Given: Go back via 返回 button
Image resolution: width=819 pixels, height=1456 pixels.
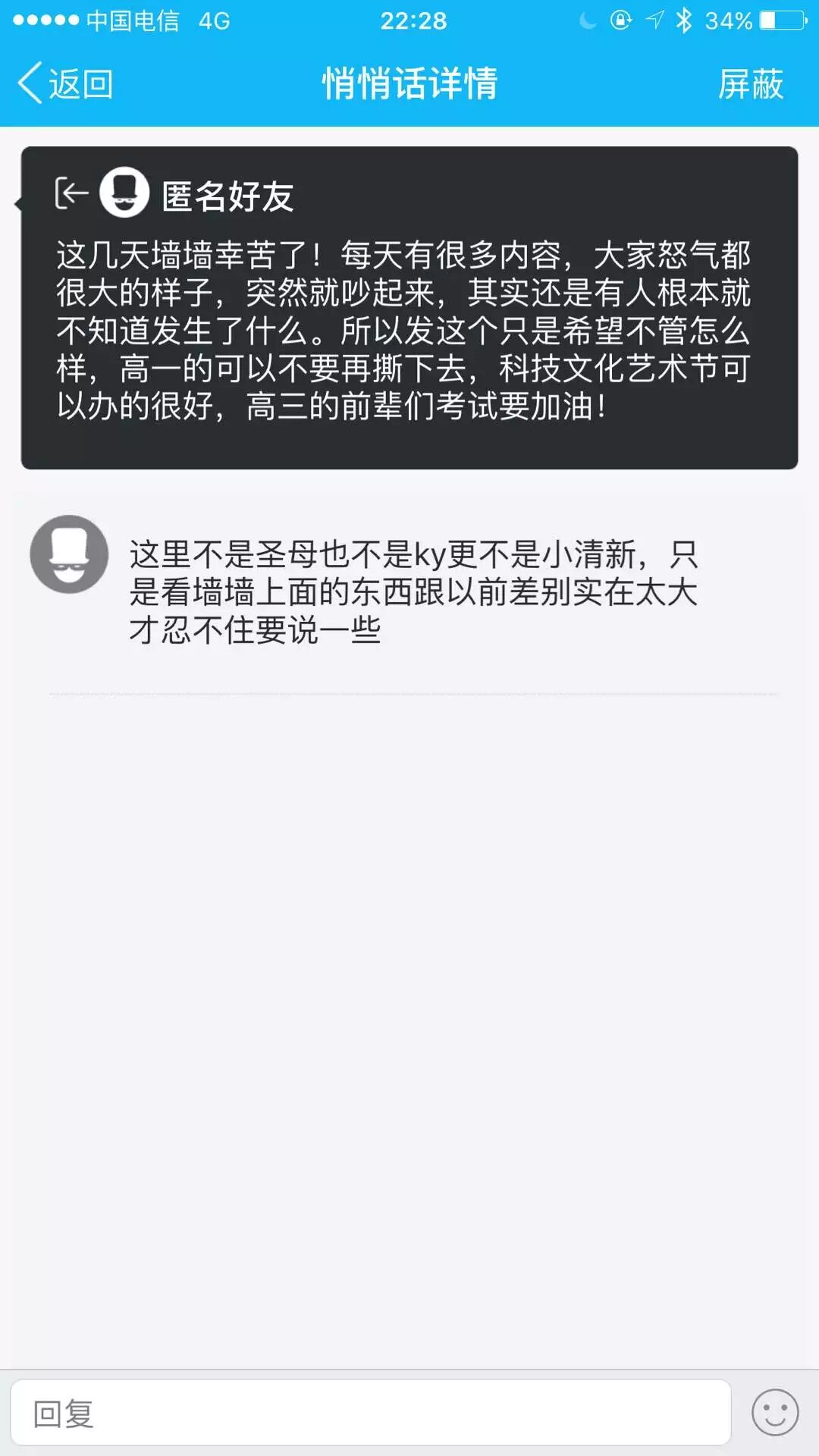Looking at the screenshot, I should [66, 83].
